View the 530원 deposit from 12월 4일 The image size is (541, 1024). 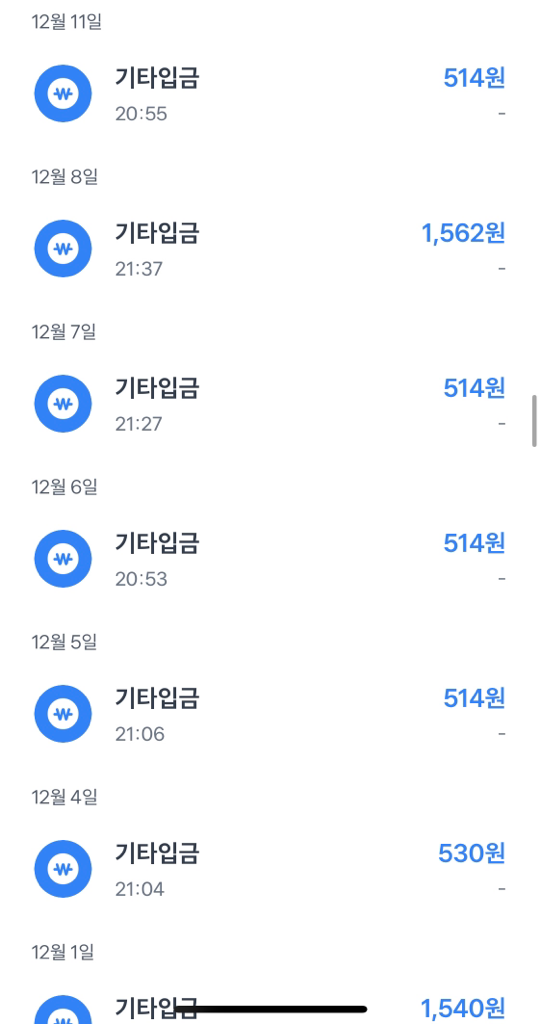tap(270, 869)
